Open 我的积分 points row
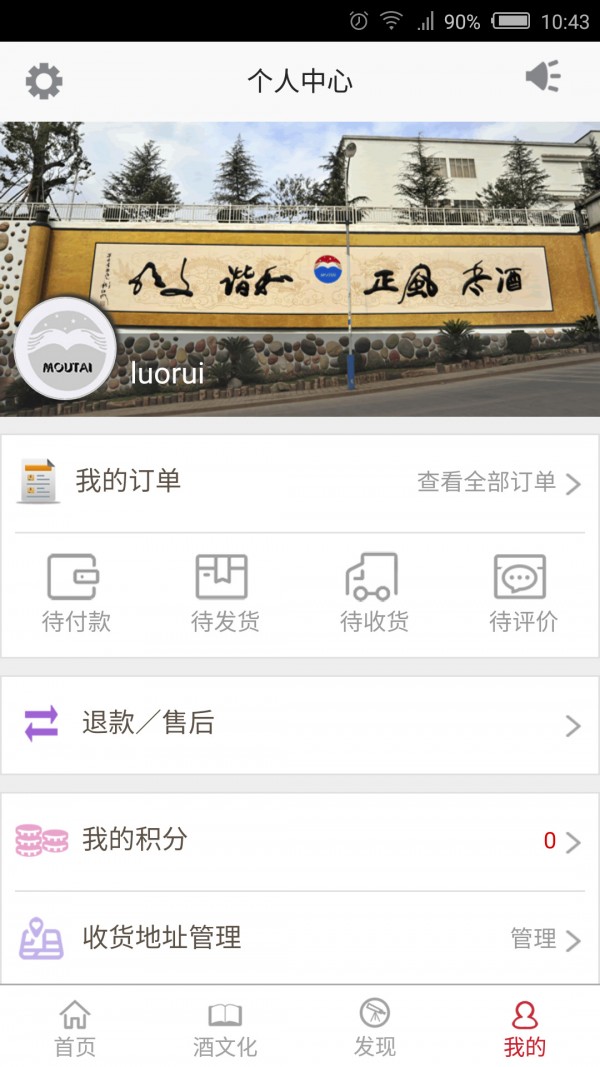 [x=300, y=841]
